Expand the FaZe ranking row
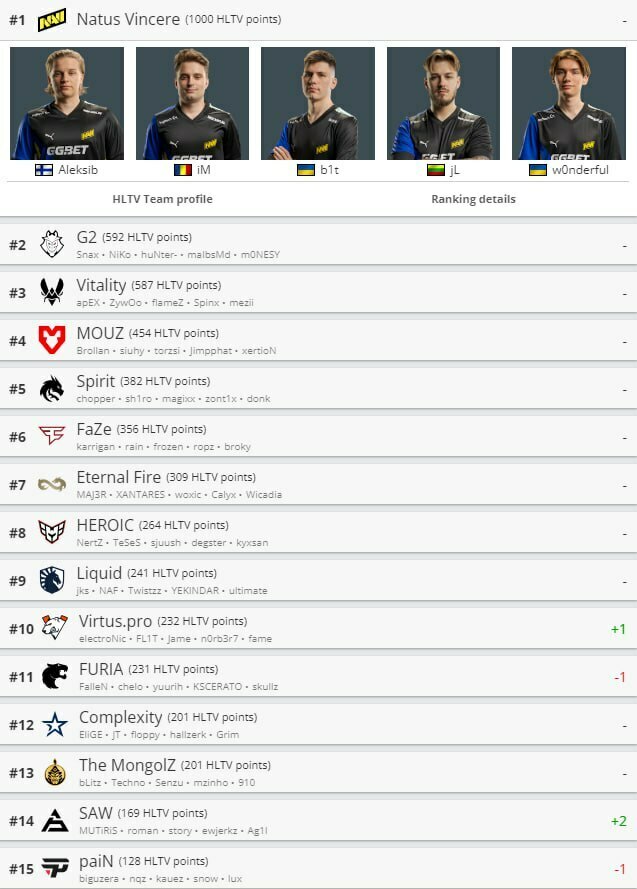This screenshot has height=889, width=637. pyautogui.click(x=318, y=437)
